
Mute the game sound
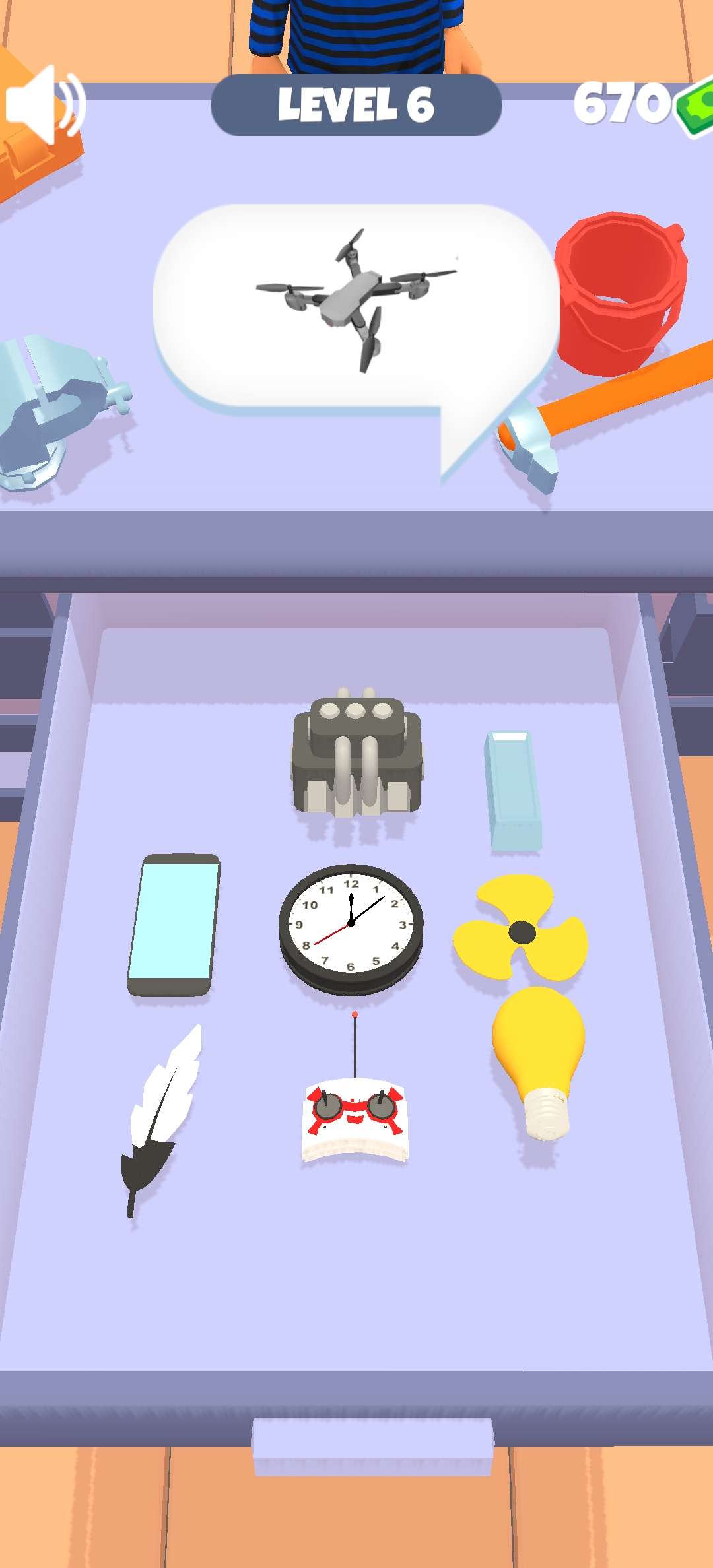[x=45, y=104]
